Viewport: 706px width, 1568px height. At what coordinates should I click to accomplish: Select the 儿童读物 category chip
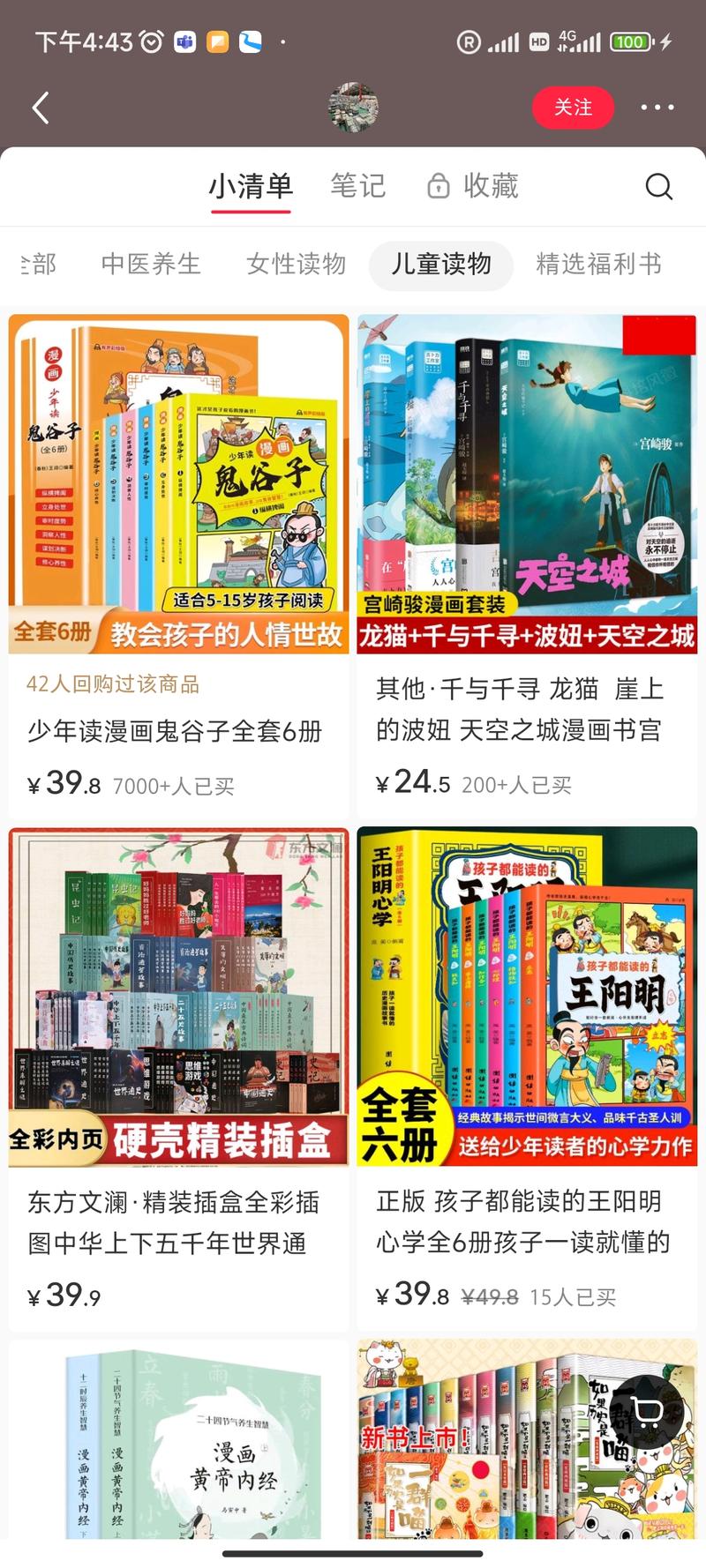[441, 265]
